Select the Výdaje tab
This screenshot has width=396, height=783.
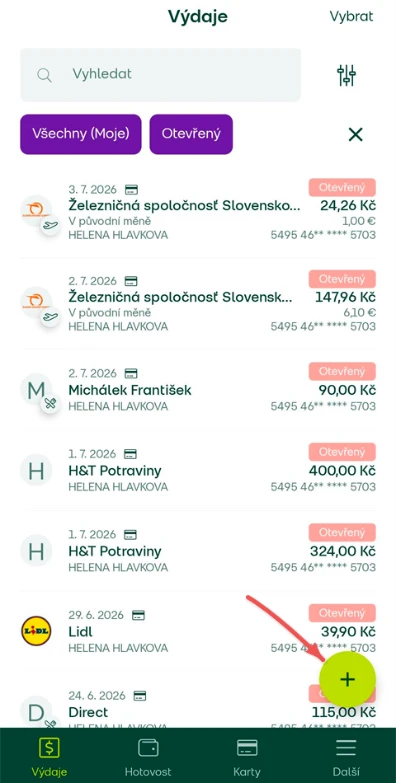(49, 757)
